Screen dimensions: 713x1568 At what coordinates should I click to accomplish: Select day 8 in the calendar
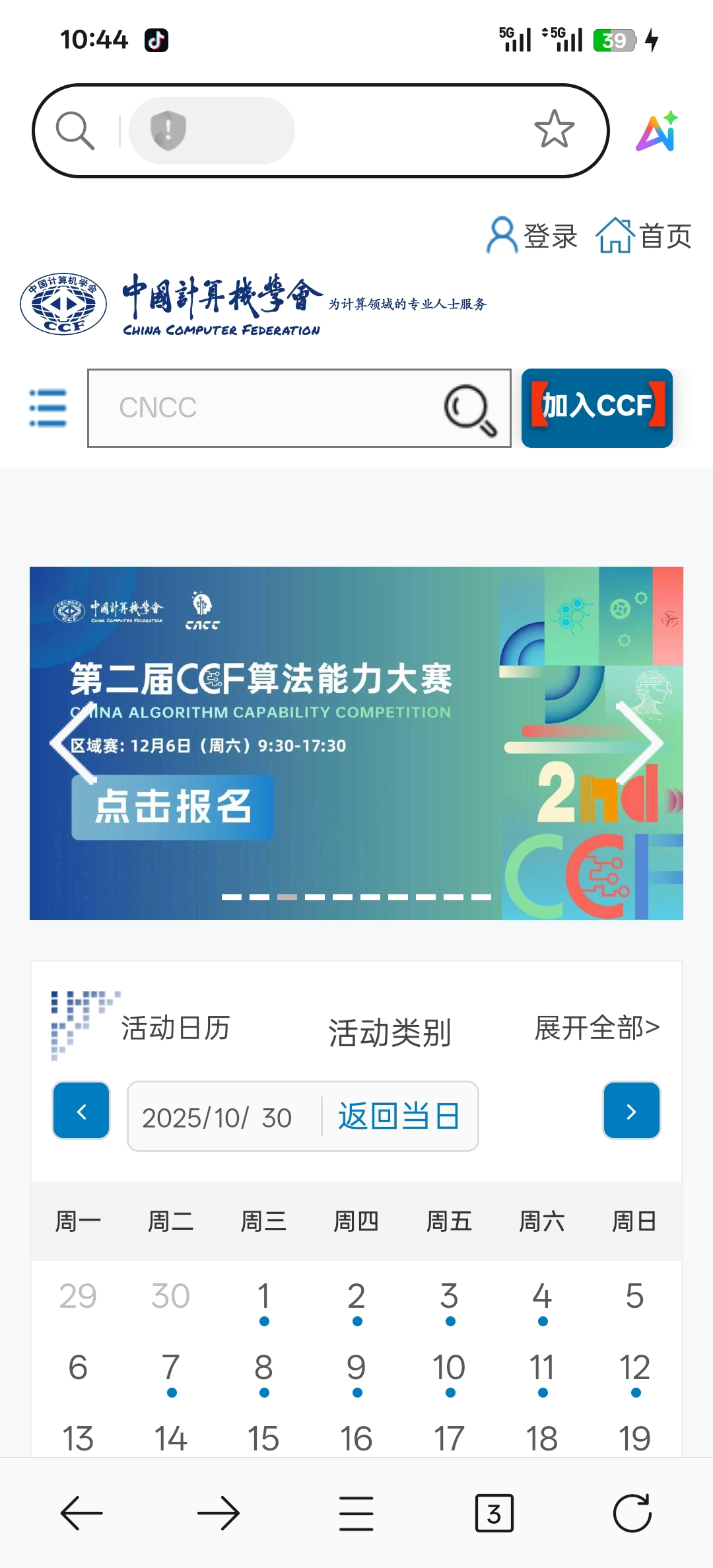pos(263,1369)
